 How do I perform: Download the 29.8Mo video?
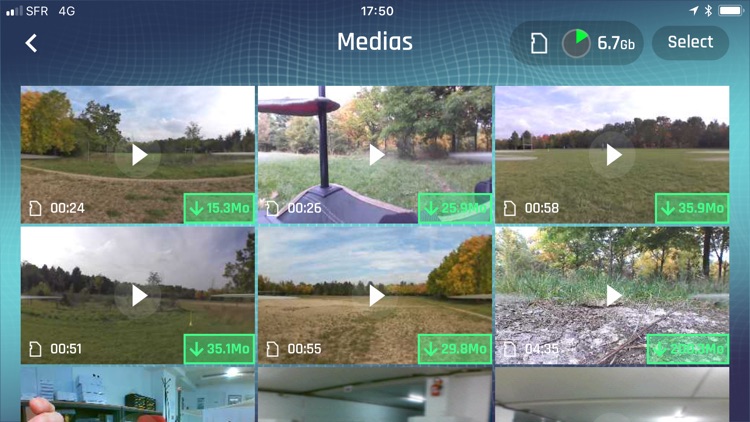tap(455, 349)
